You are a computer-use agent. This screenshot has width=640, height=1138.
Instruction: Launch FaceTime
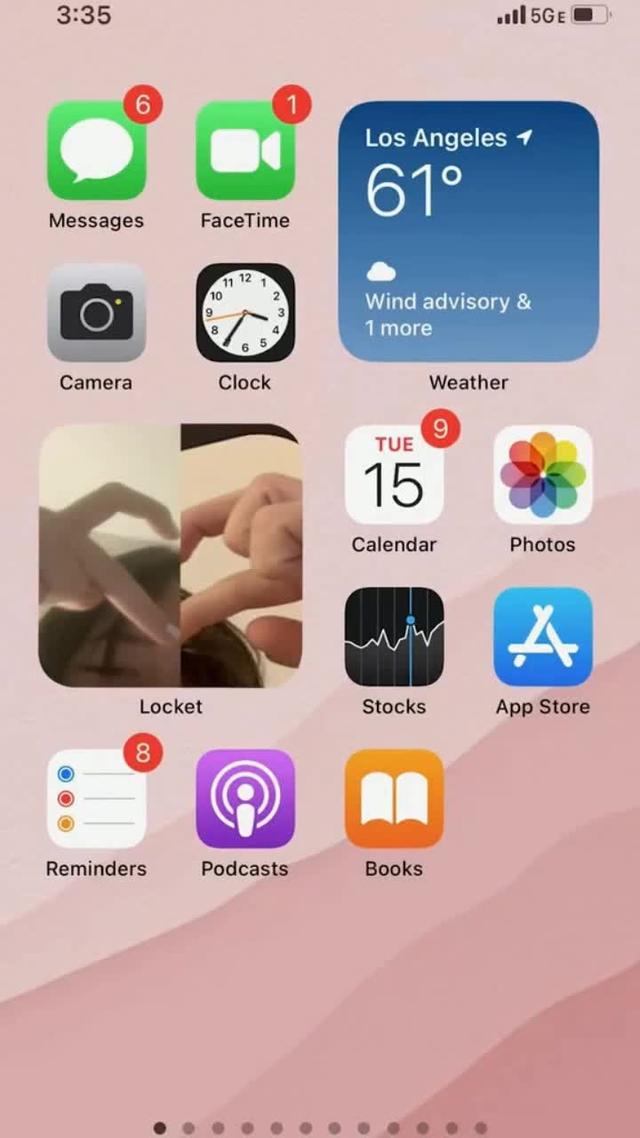click(245, 151)
